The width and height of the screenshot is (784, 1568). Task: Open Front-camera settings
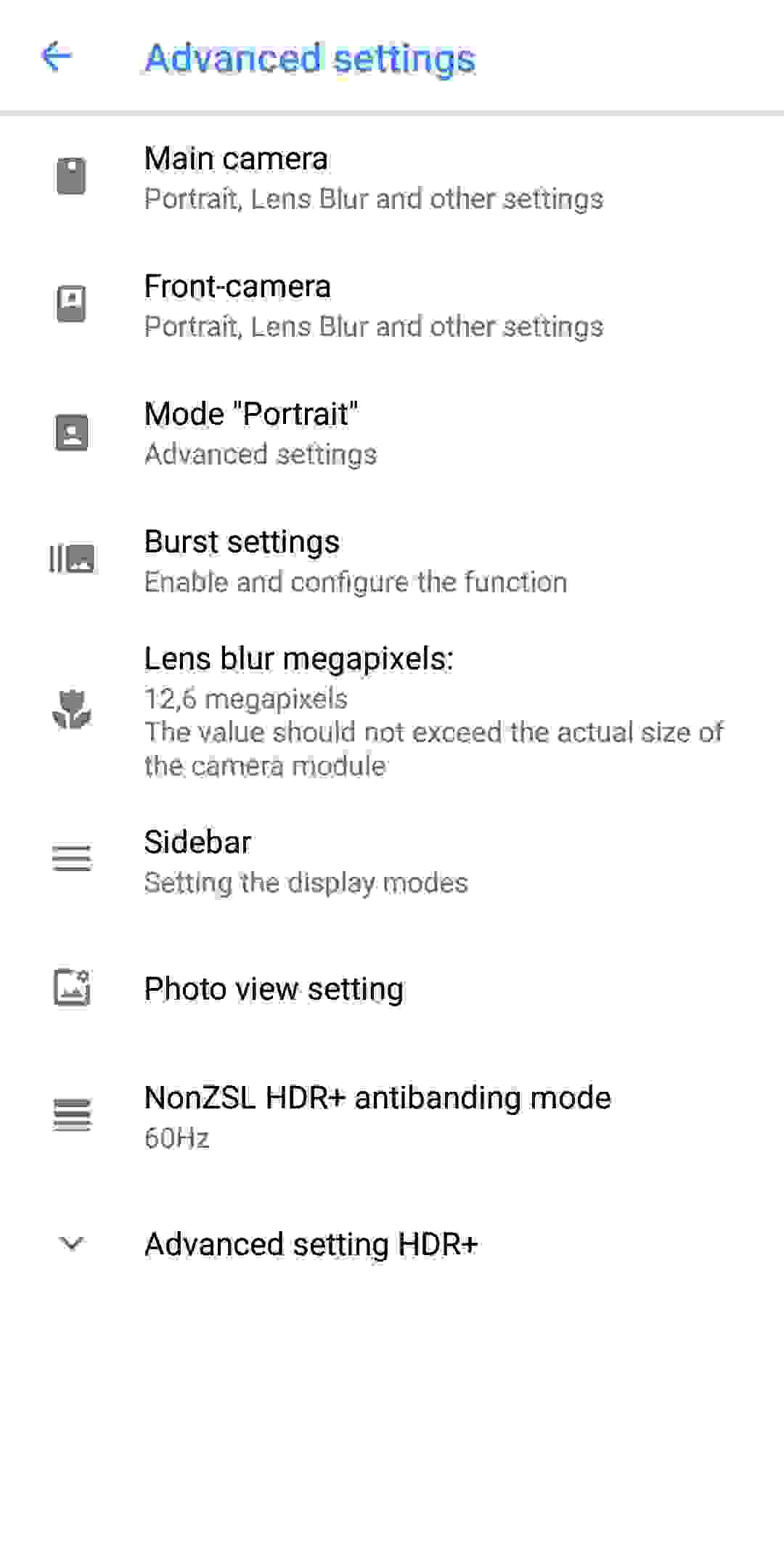tap(373, 306)
